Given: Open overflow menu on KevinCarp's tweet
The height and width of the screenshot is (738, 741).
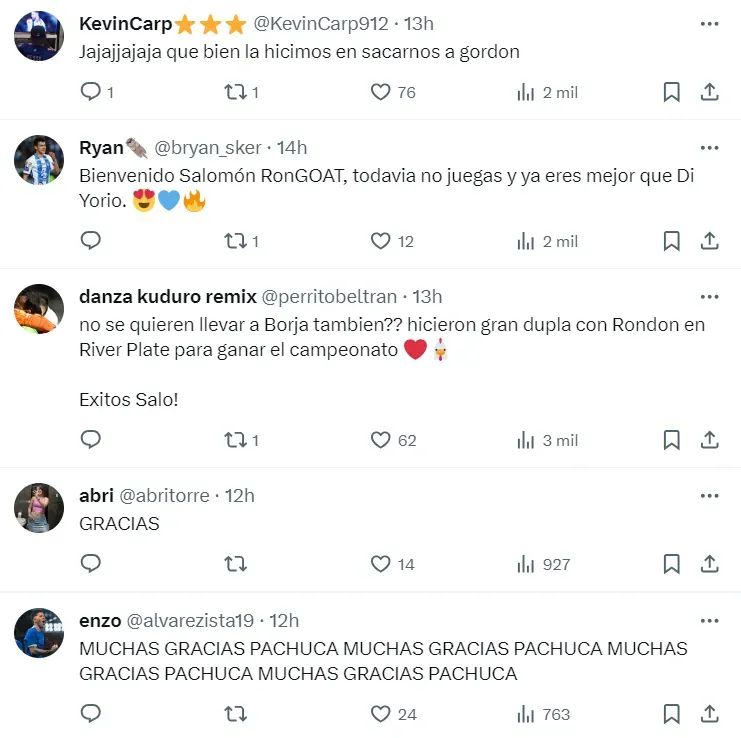Looking at the screenshot, I should coord(709,24).
